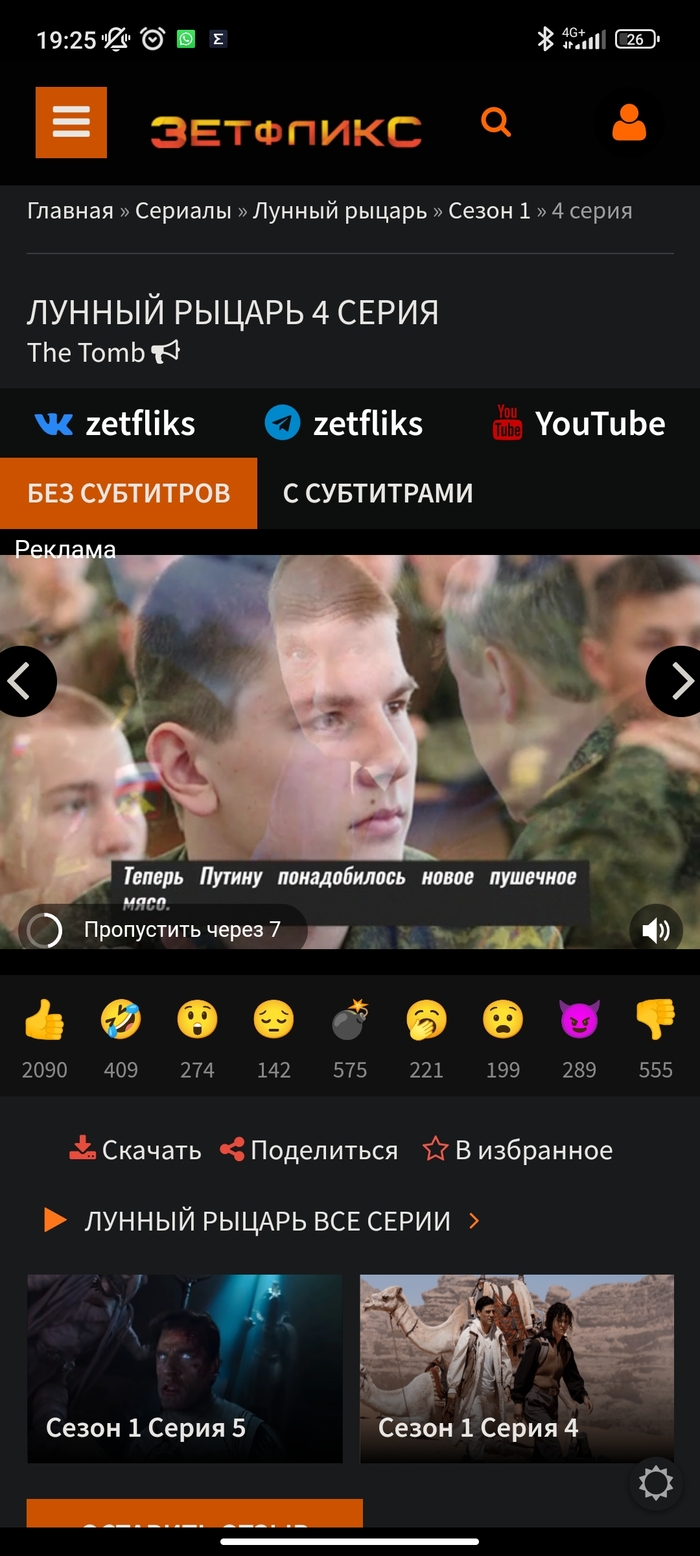Go to the previous episode arrow
Screen dimensions: 700x1556
pyautogui.click(x=21, y=681)
